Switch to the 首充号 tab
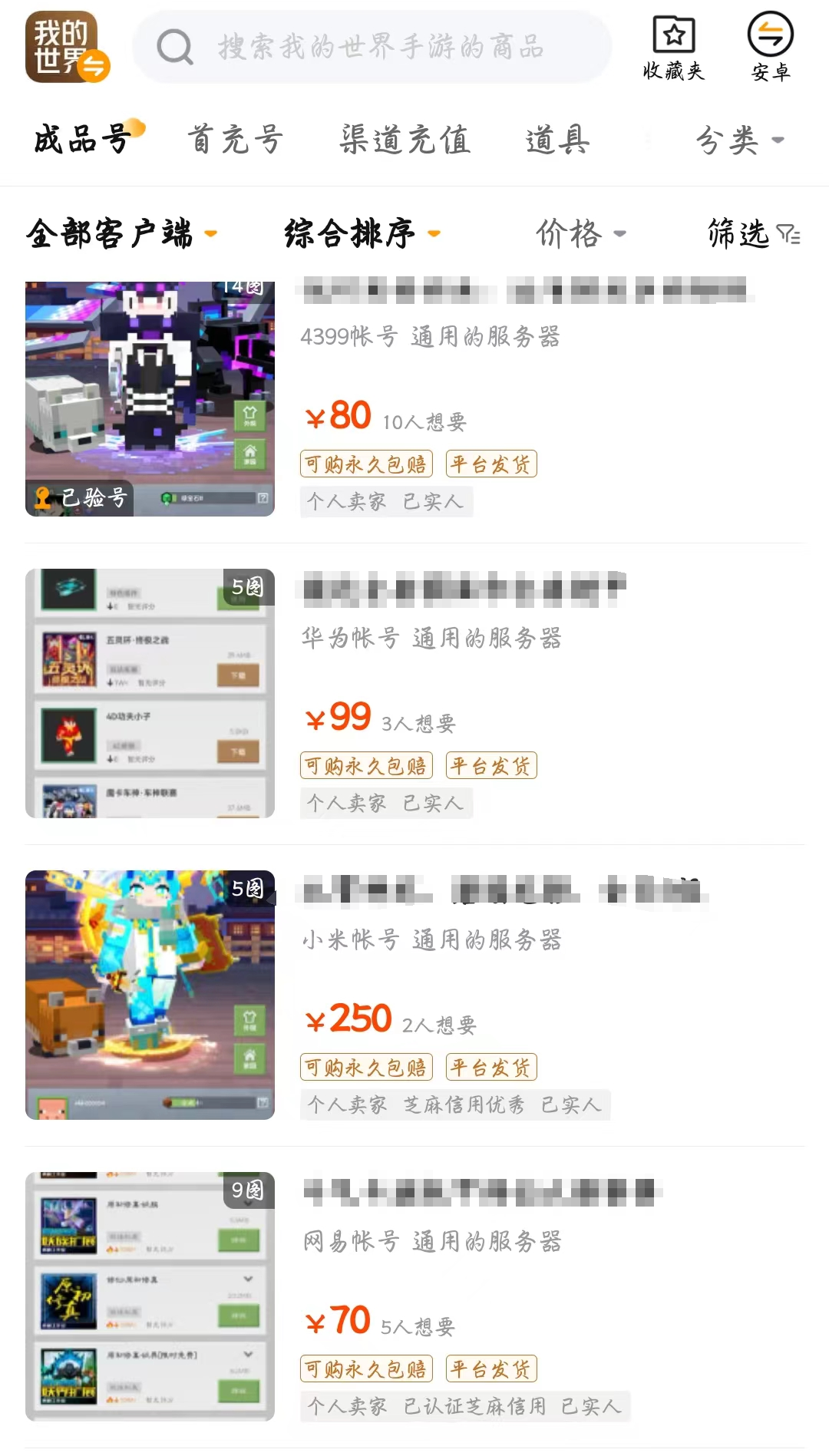This screenshot has width=829, height=1456. pos(236,140)
